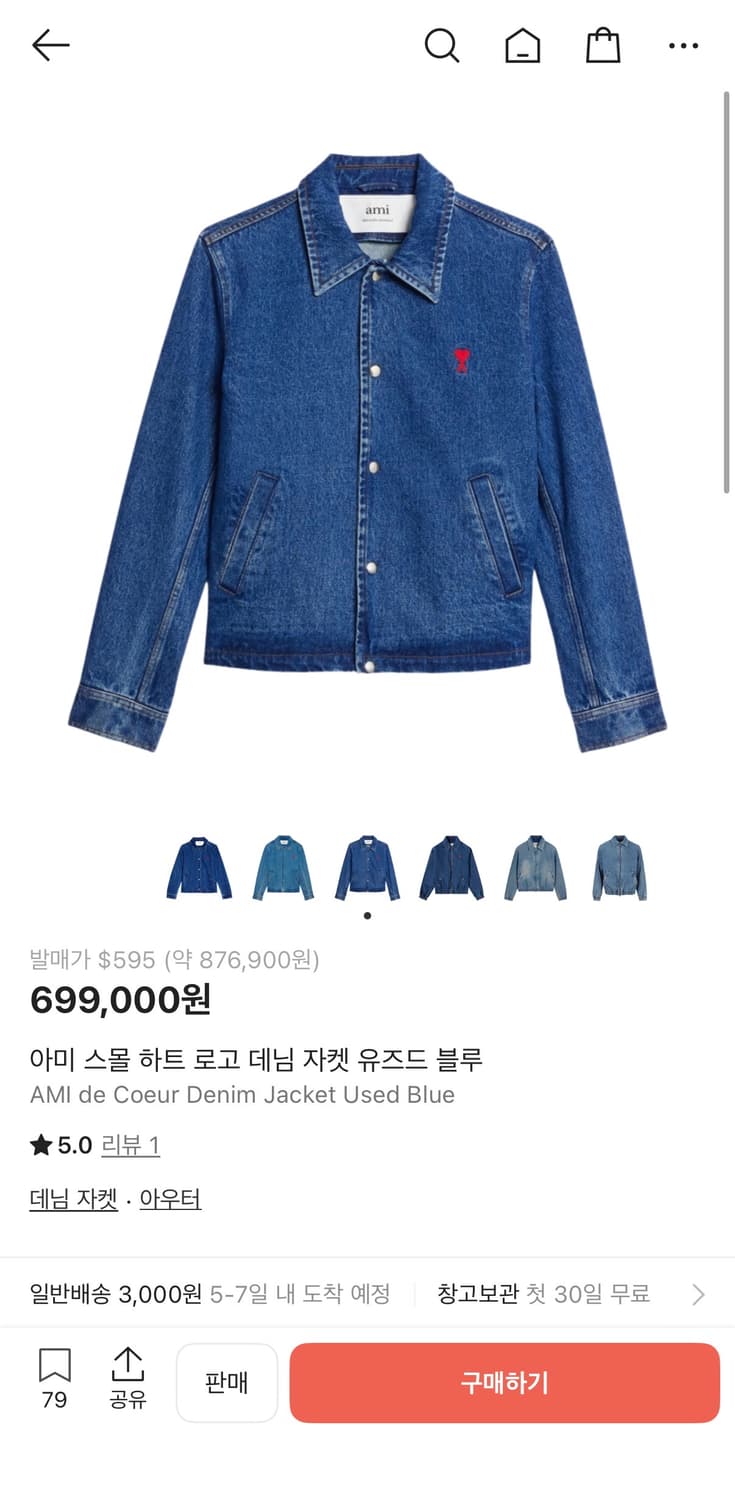Go to home via the house icon
Image resolution: width=735 pixels, height=1500 pixels.
click(522, 45)
